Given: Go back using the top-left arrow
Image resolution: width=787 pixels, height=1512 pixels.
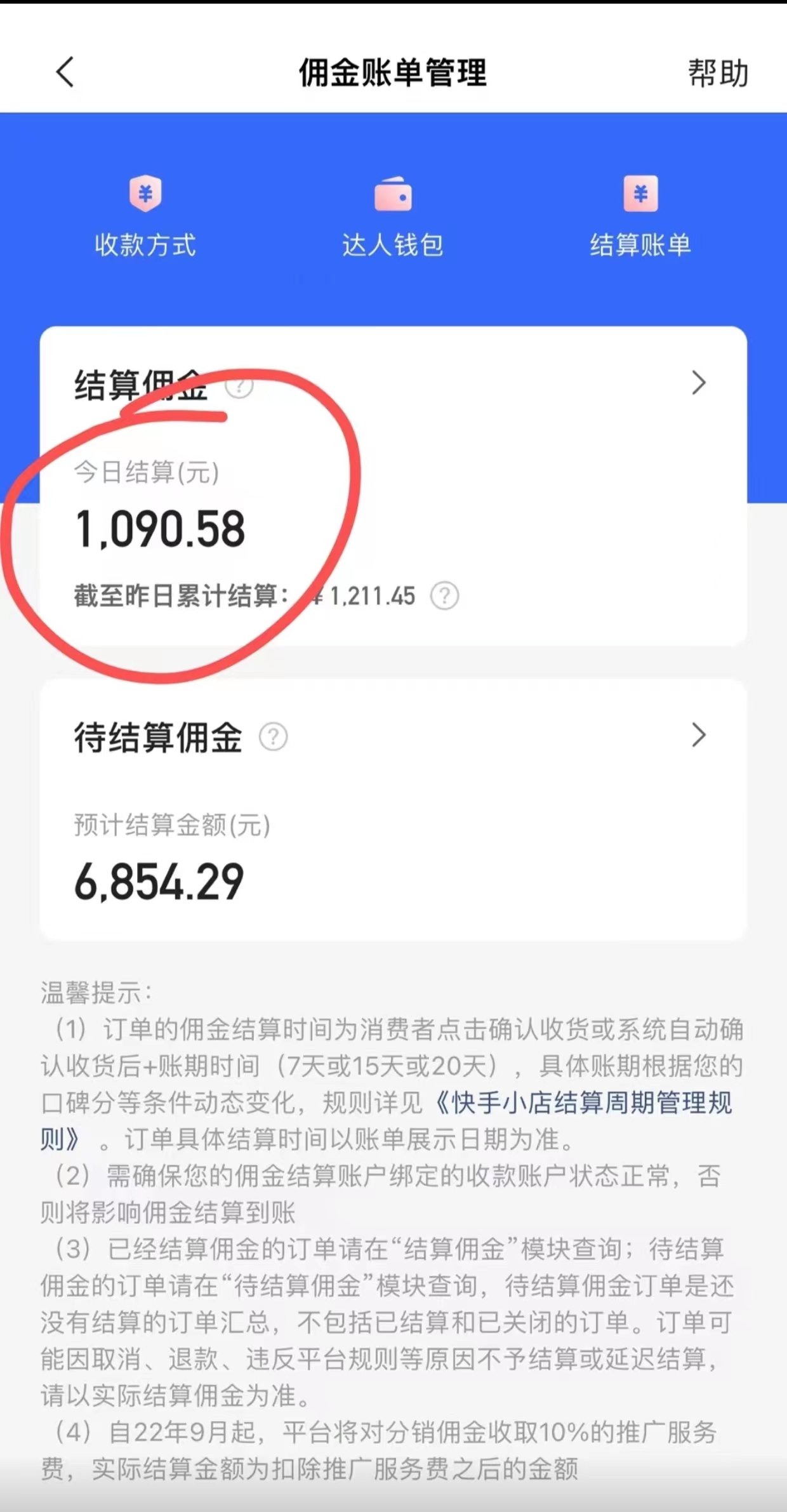Looking at the screenshot, I should click(65, 72).
